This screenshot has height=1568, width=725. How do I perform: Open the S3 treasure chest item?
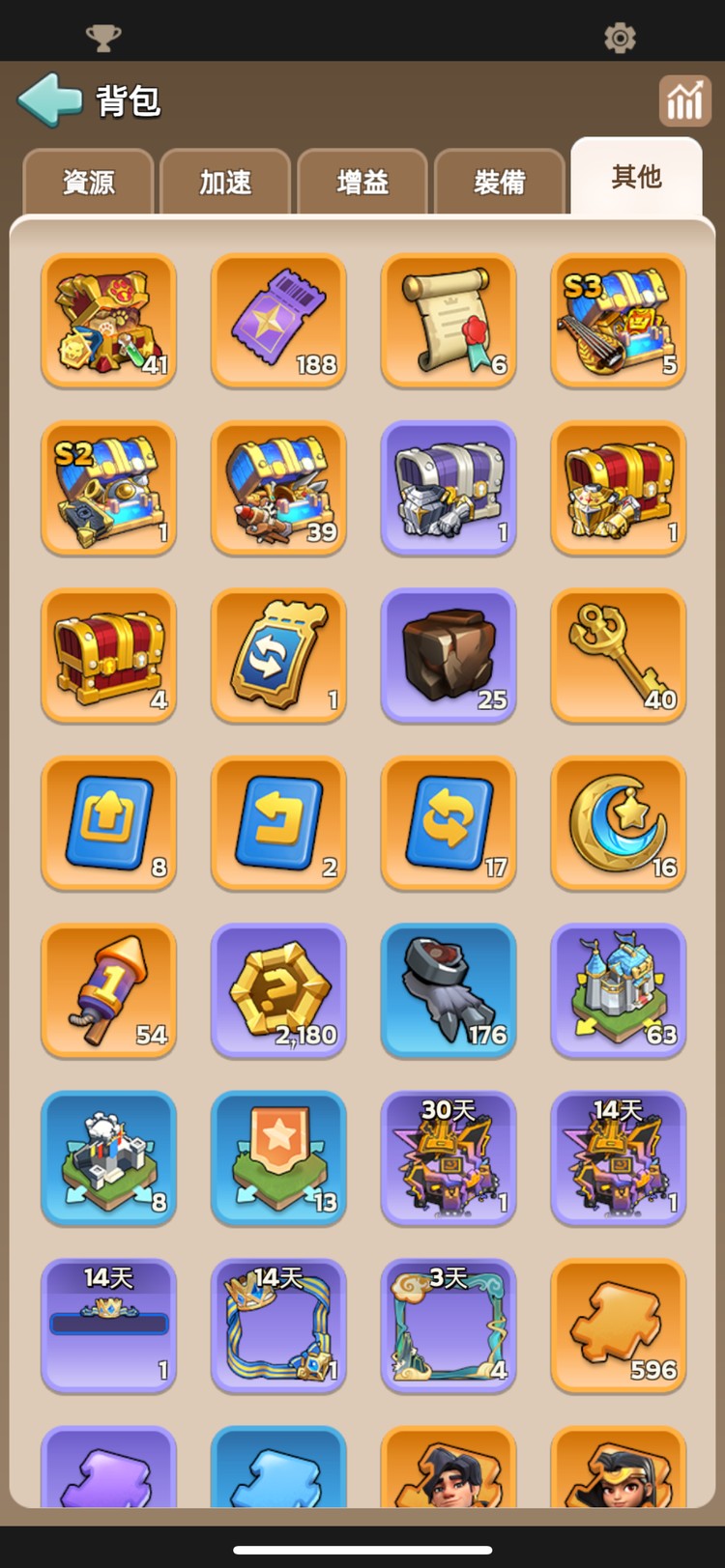pos(619,321)
